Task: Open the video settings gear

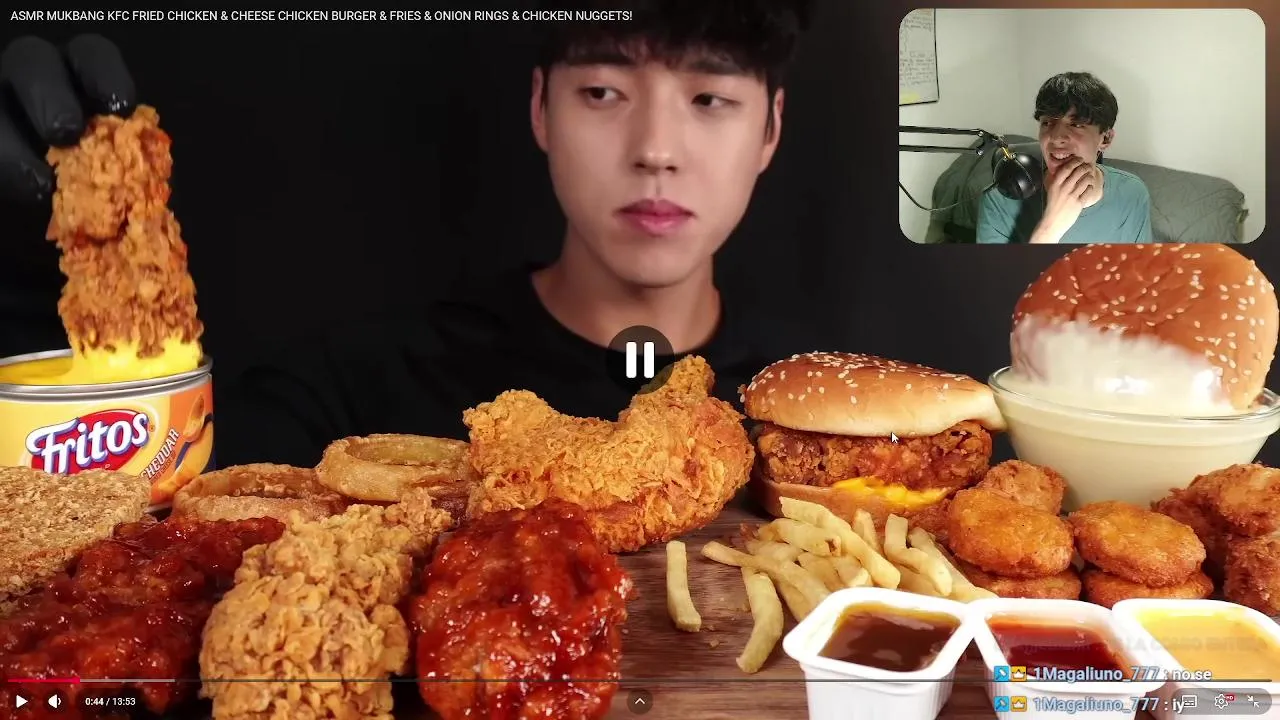Action: pyautogui.click(x=1222, y=702)
